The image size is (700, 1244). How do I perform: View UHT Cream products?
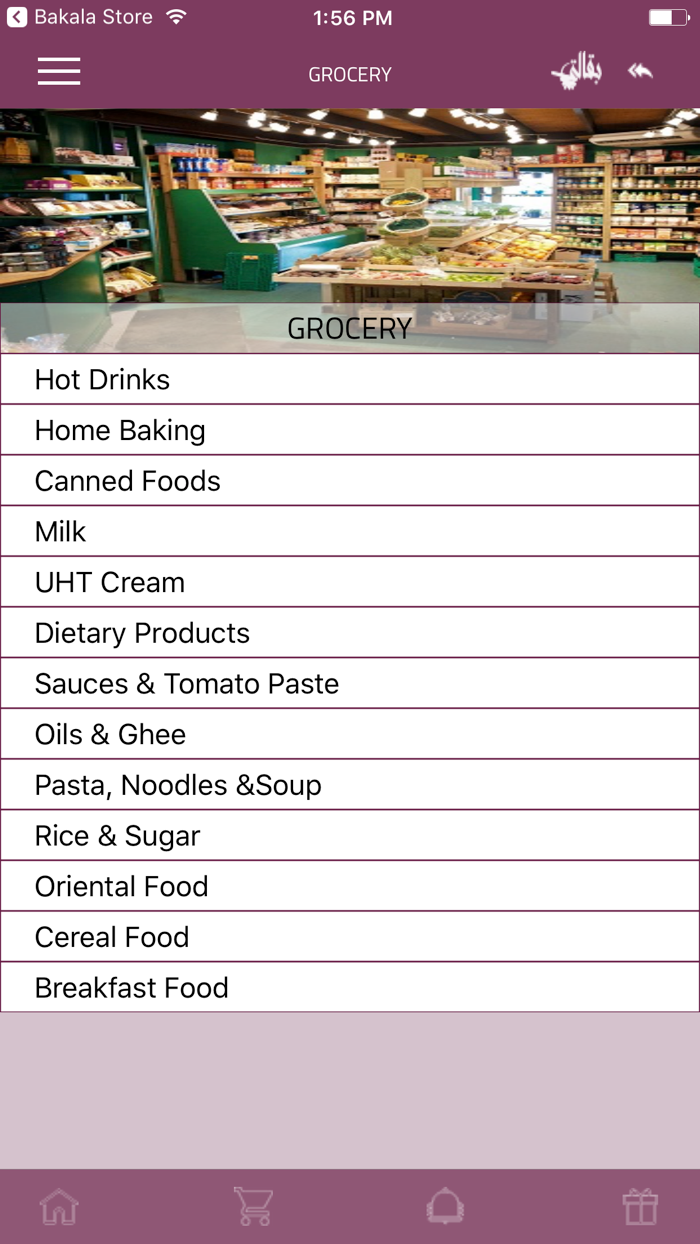(350, 582)
